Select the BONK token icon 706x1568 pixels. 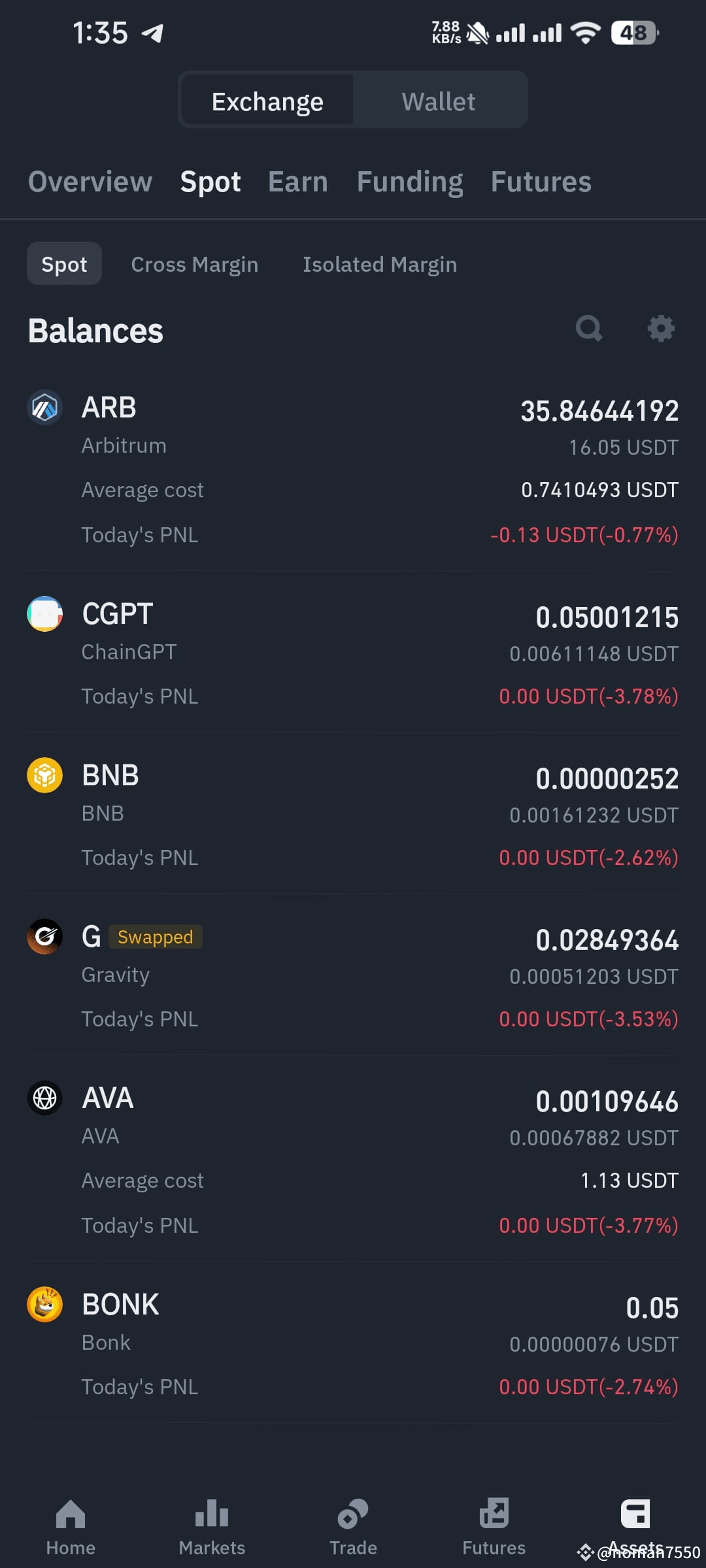click(44, 1303)
